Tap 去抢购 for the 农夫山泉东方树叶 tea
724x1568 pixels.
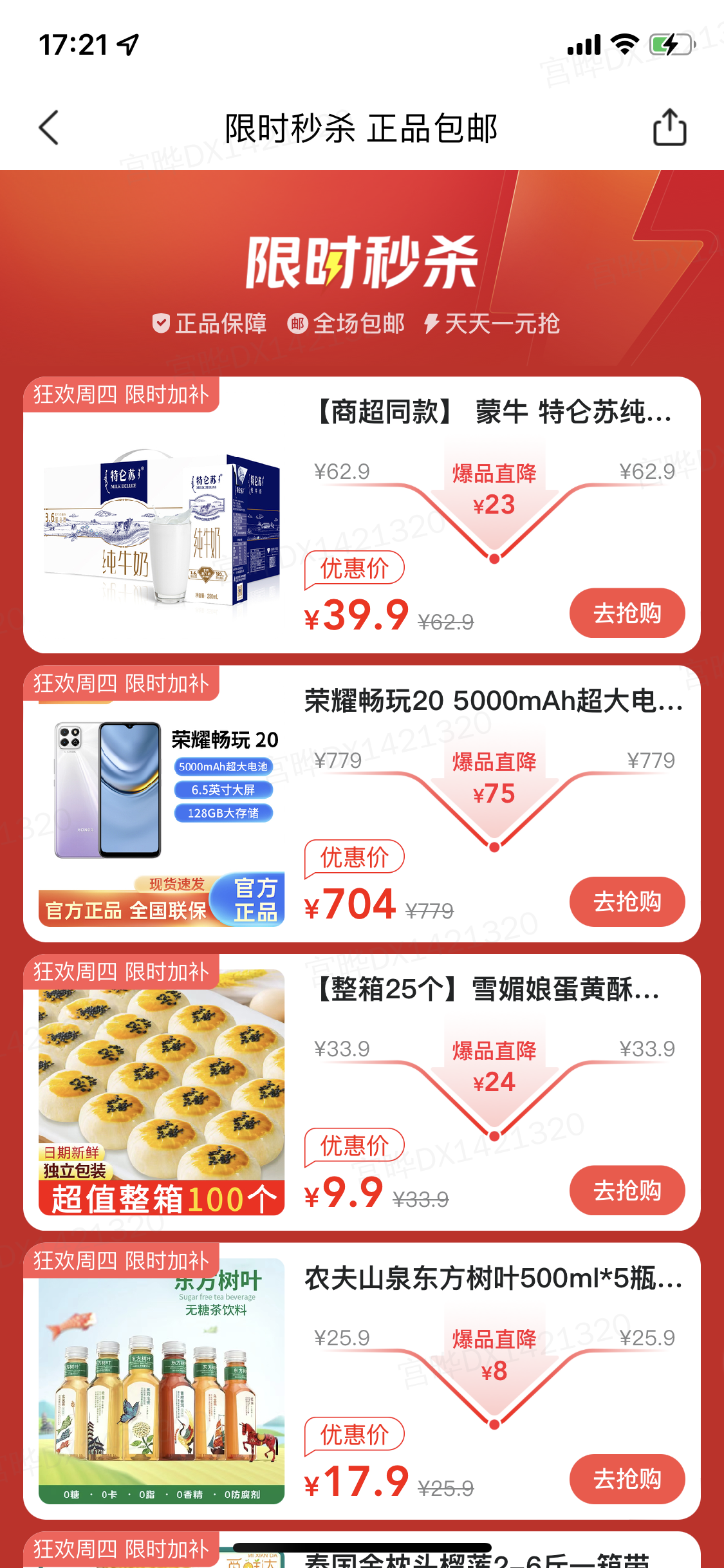point(627,1479)
